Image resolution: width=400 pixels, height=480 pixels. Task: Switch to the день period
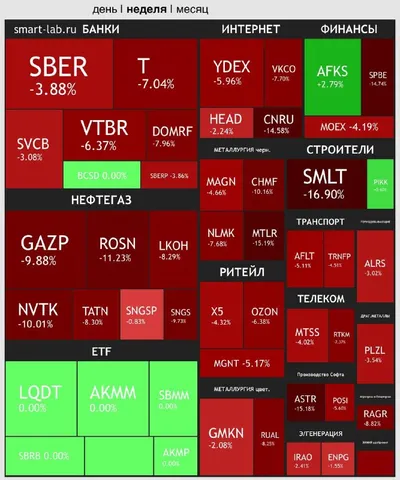104,9
